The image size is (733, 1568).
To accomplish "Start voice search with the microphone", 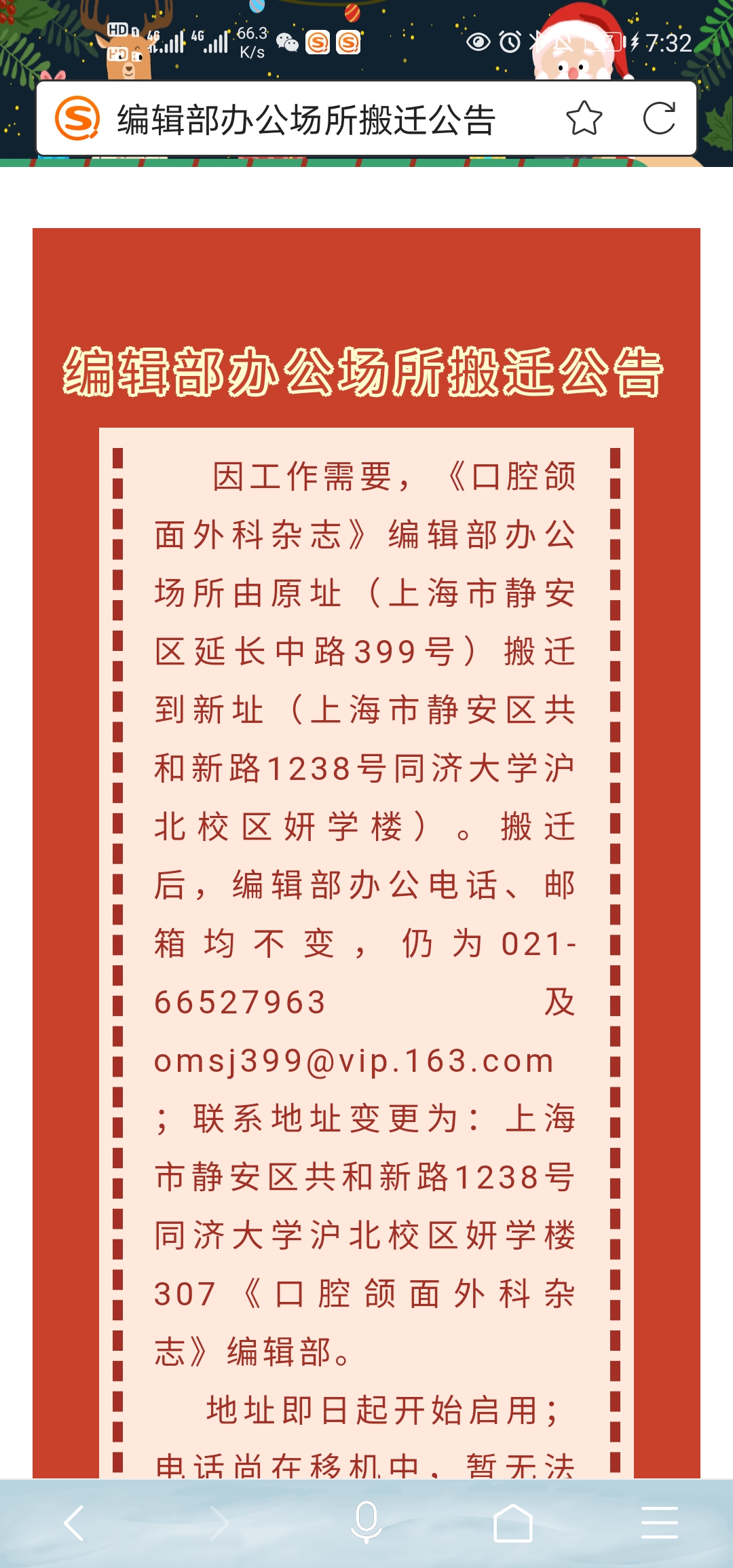I will (x=366, y=1523).
